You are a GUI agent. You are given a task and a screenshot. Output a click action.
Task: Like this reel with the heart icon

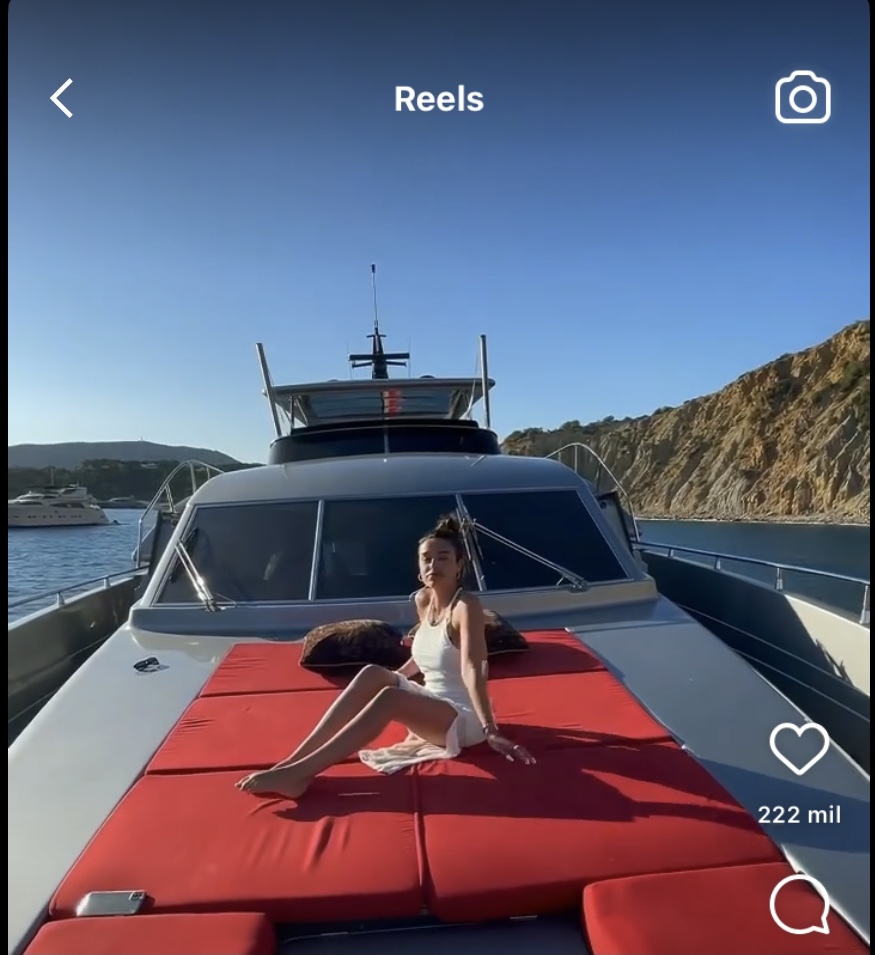(x=799, y=748)
